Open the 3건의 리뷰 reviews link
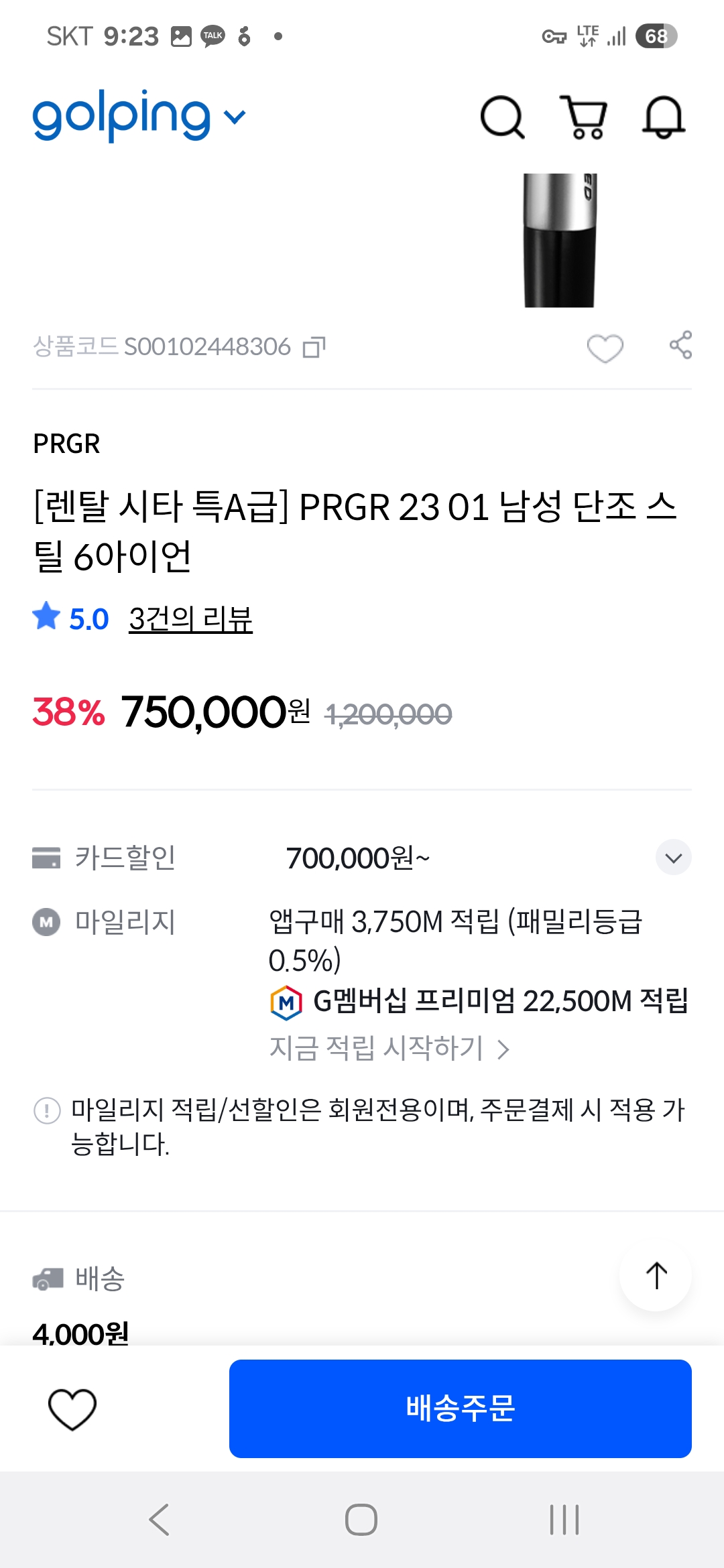The width and height of the screenshot is (724, 1568). [190, 619]
